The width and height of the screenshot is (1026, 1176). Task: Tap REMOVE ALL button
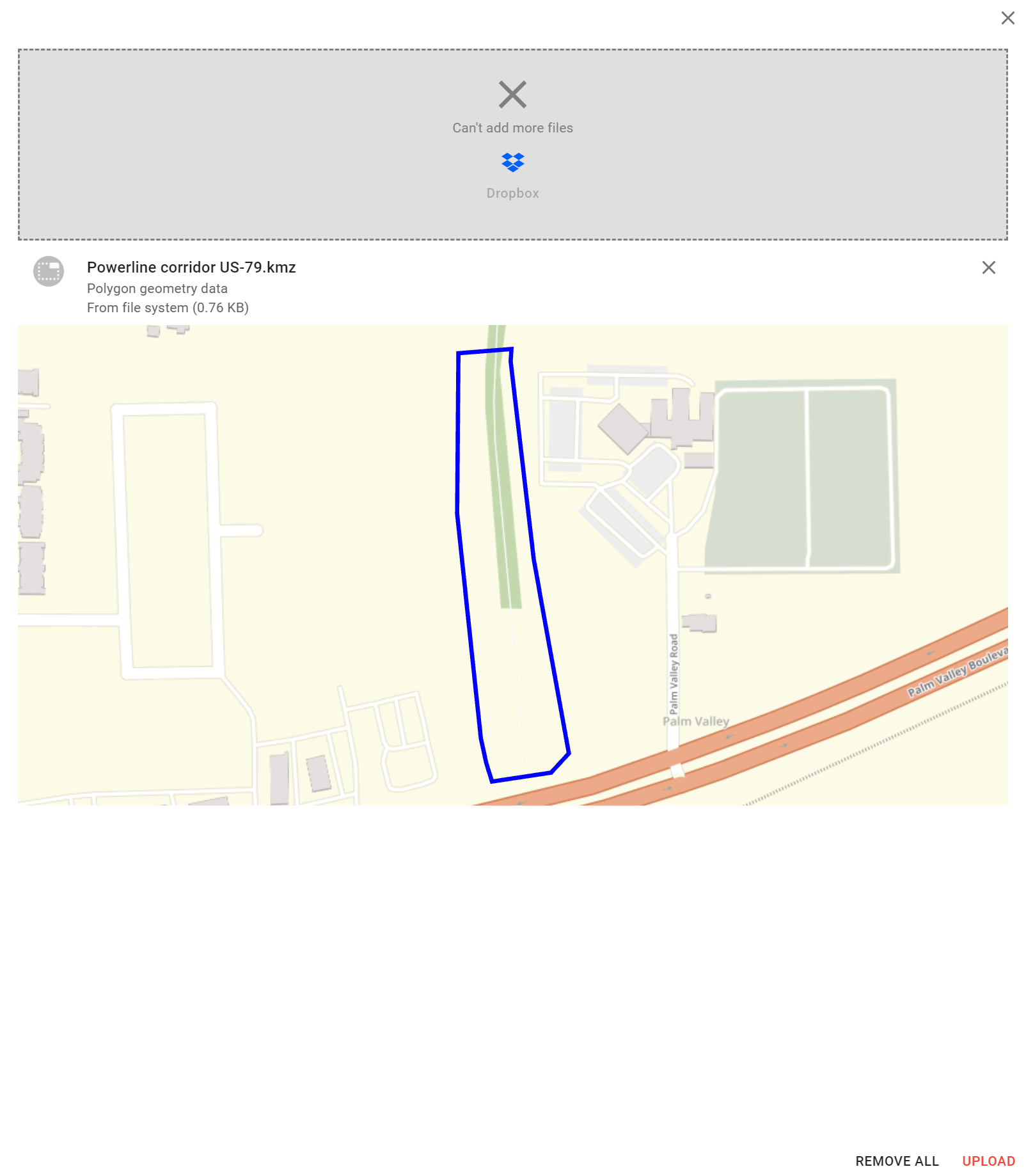pyautogui.click(x=897, y=1161)
